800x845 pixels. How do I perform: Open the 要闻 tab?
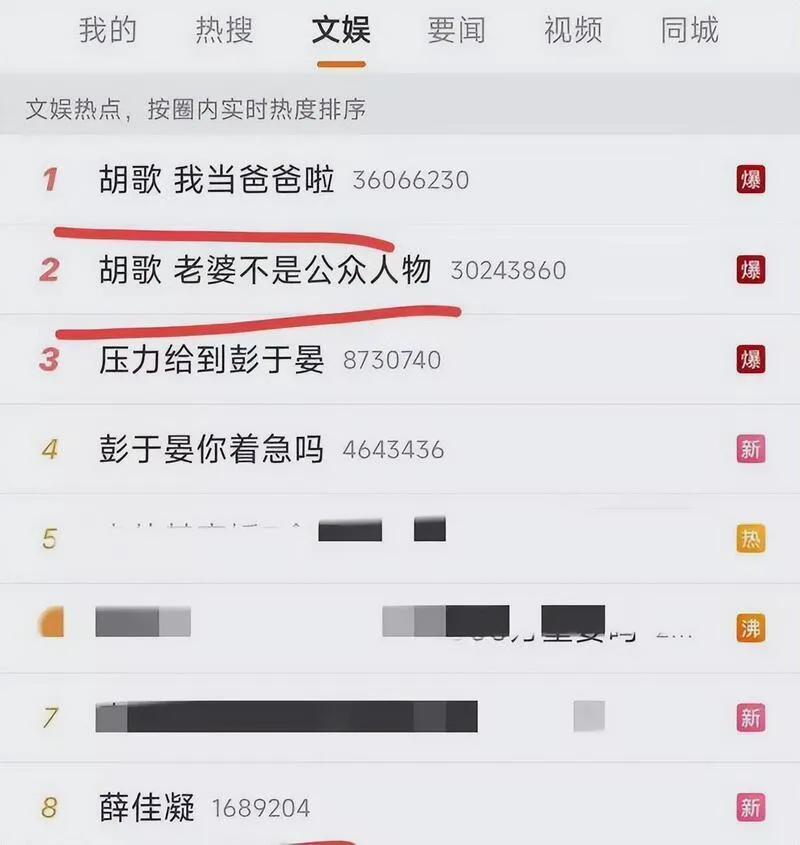[x=457, y=30]
